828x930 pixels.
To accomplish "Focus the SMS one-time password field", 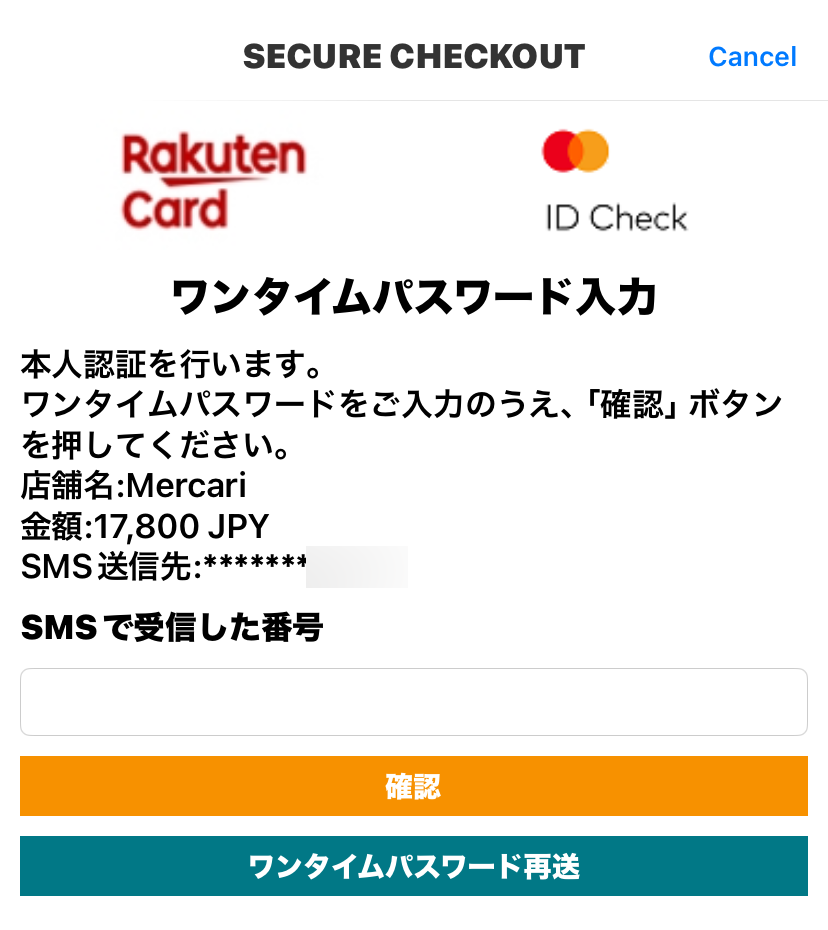I will tap(413, 702).
